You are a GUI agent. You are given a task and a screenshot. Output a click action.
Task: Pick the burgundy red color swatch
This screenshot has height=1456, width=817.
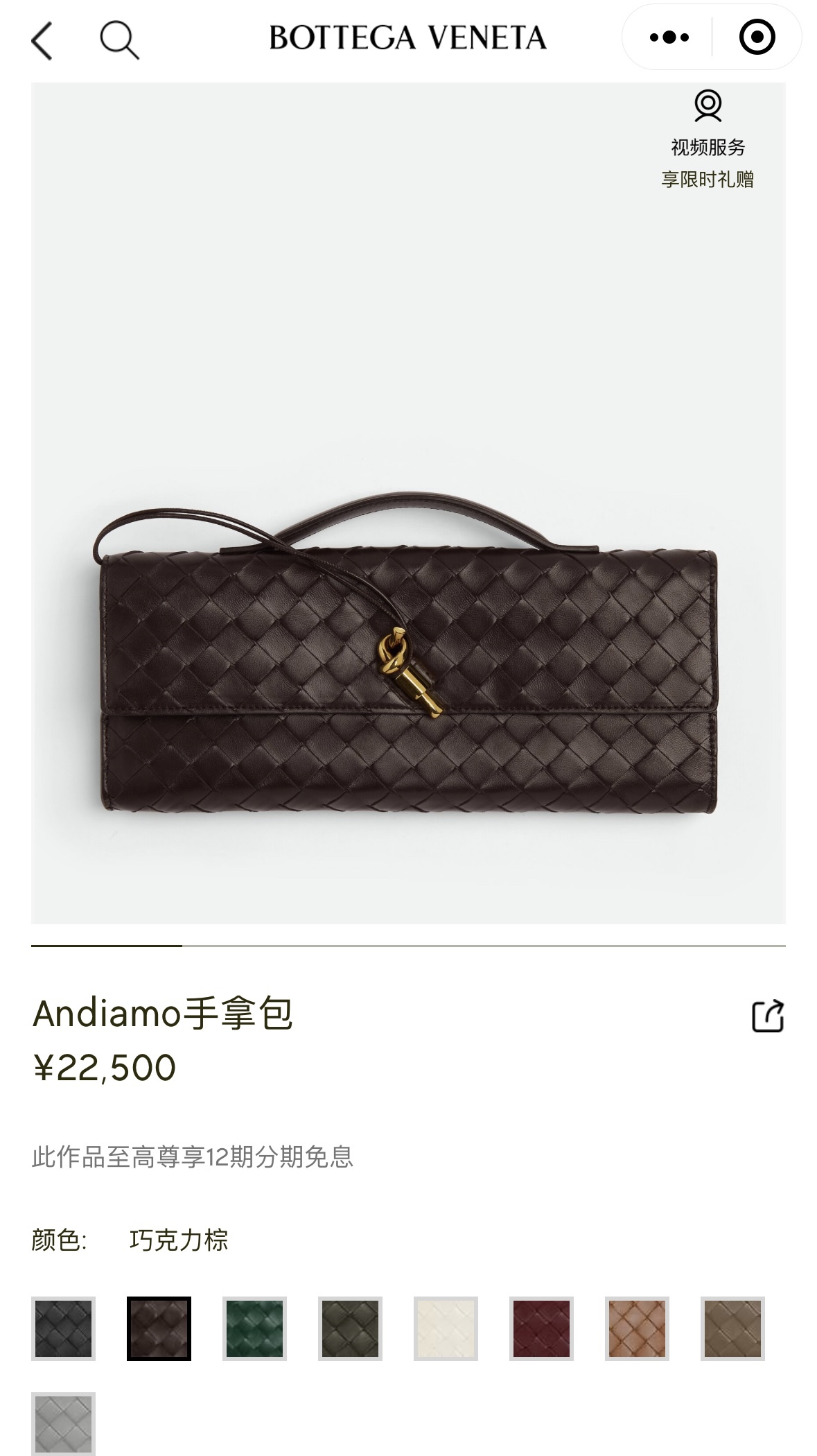(541, 1328)
